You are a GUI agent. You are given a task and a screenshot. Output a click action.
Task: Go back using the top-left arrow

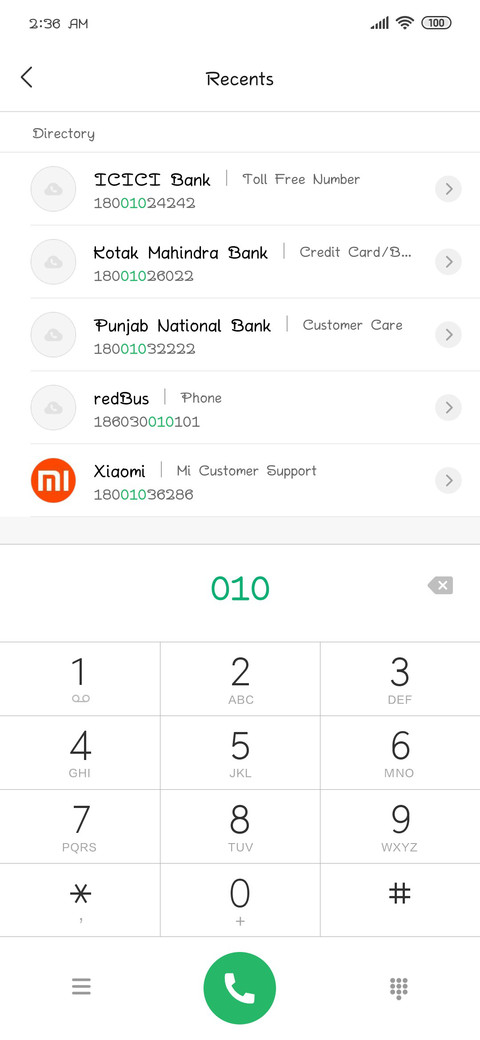(27, 78)
